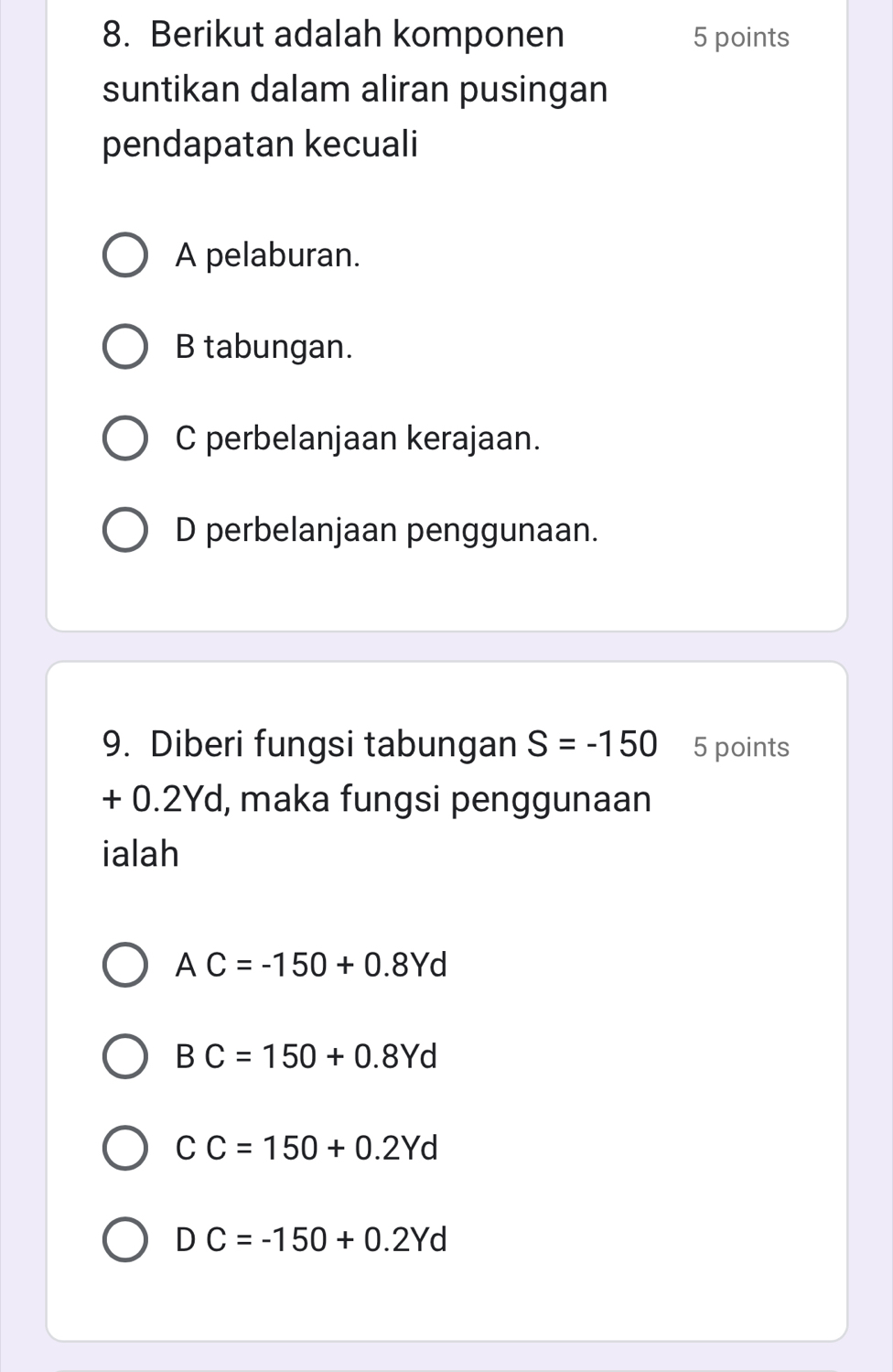Pick option C C = 150 + 0.2Yd
The image size is (893, 1372).
(124, 1148)
